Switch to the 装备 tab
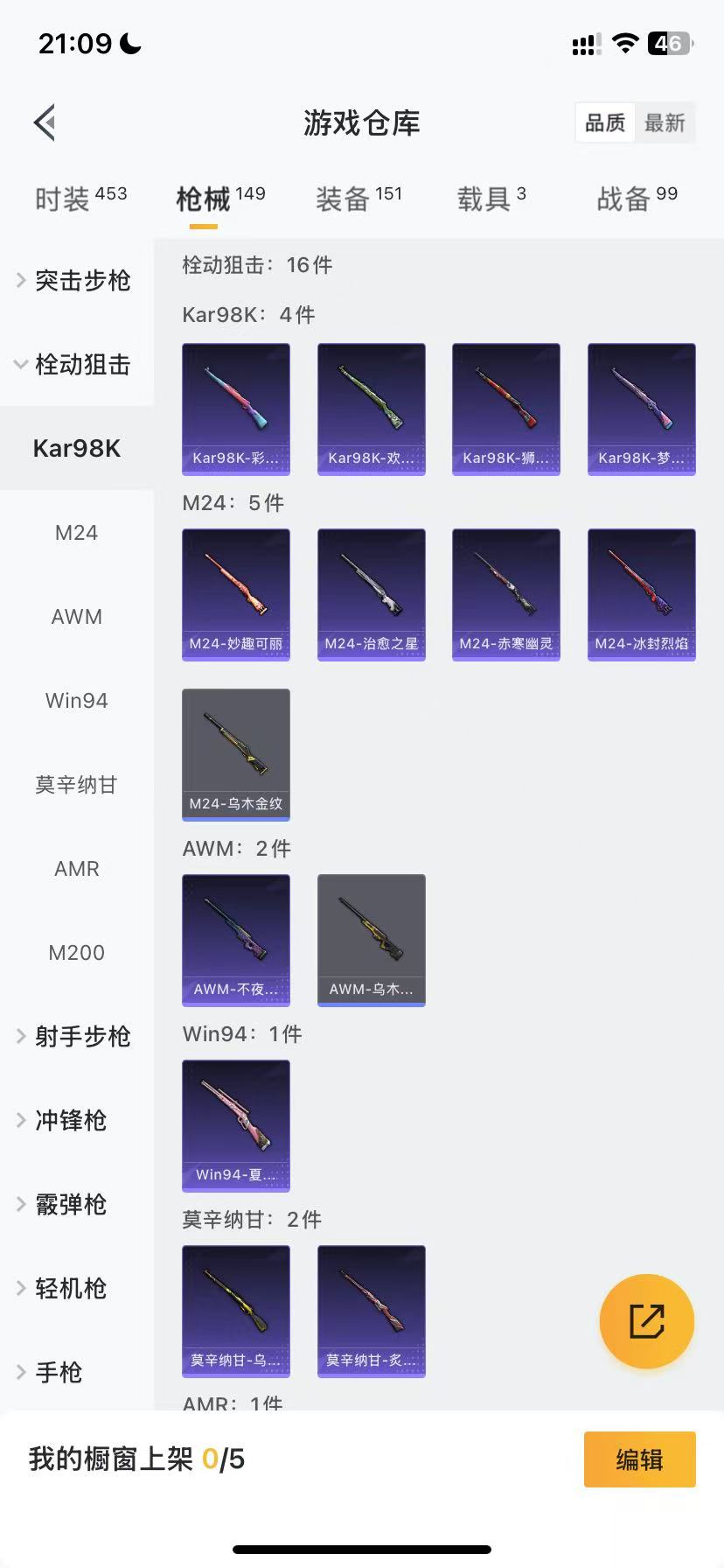724x1568 pixels. 359,199
